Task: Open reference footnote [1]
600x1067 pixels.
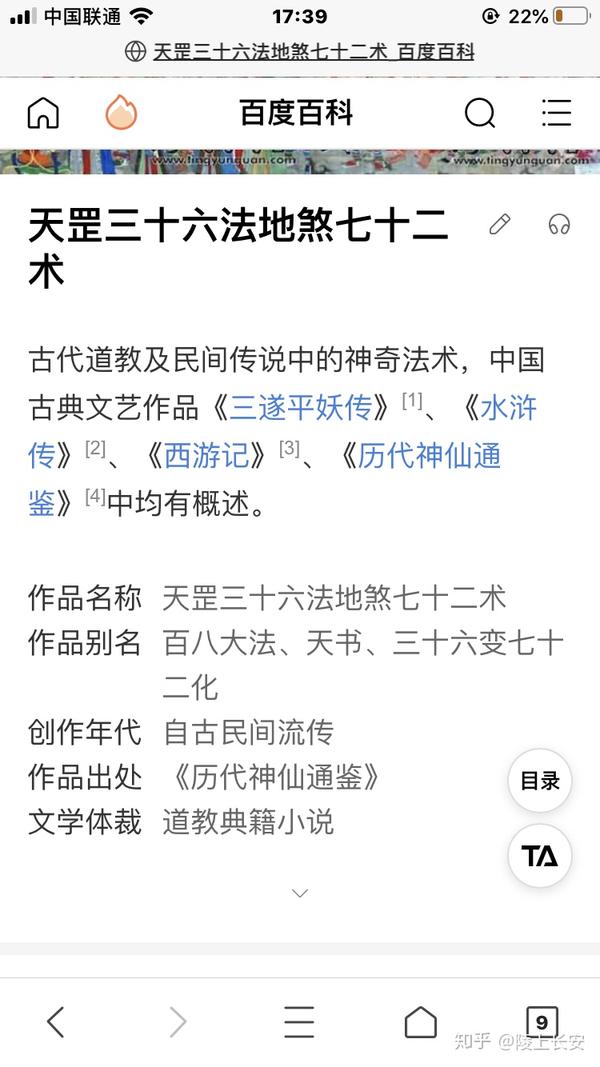Action: tap(412, 399)
